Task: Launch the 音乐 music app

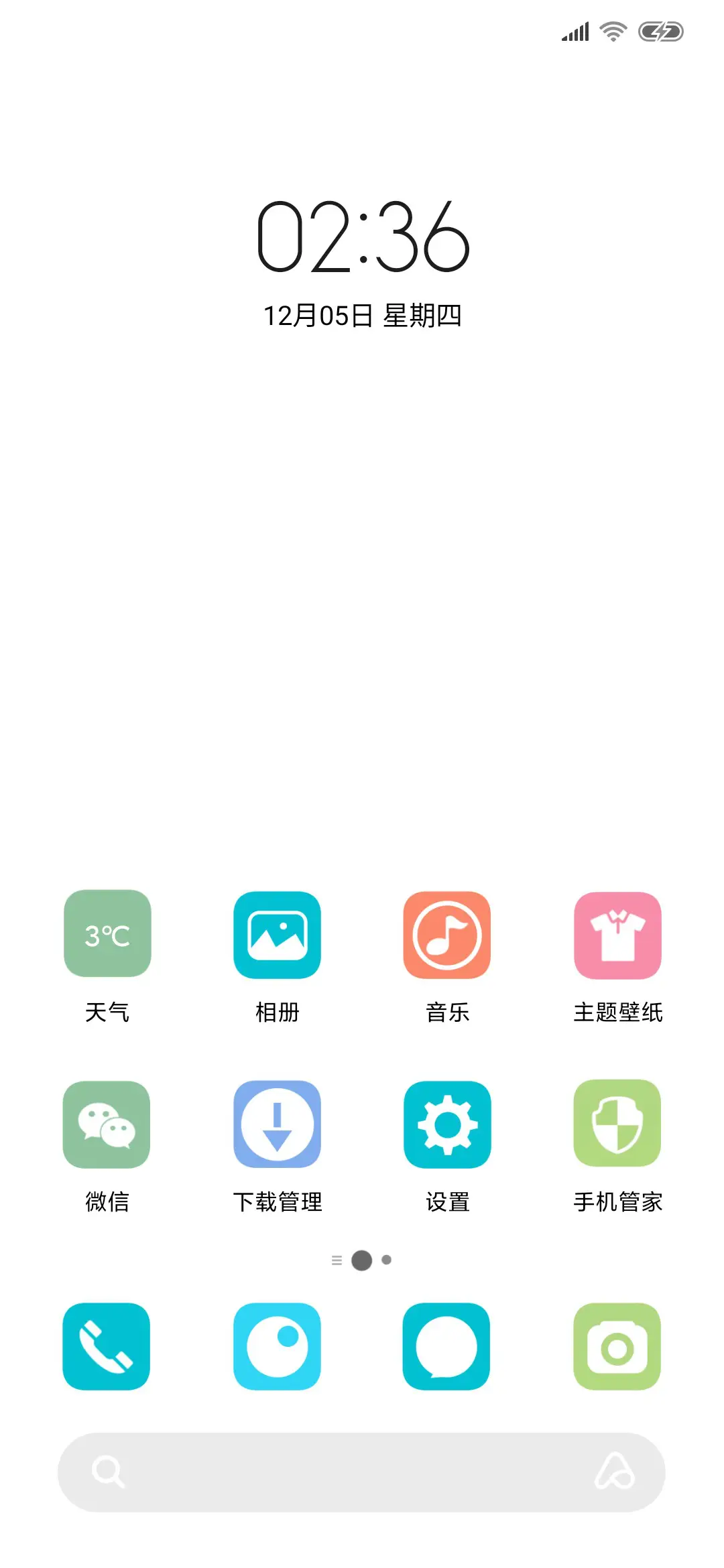Action: pyautogui.click(x=447, y=936)
